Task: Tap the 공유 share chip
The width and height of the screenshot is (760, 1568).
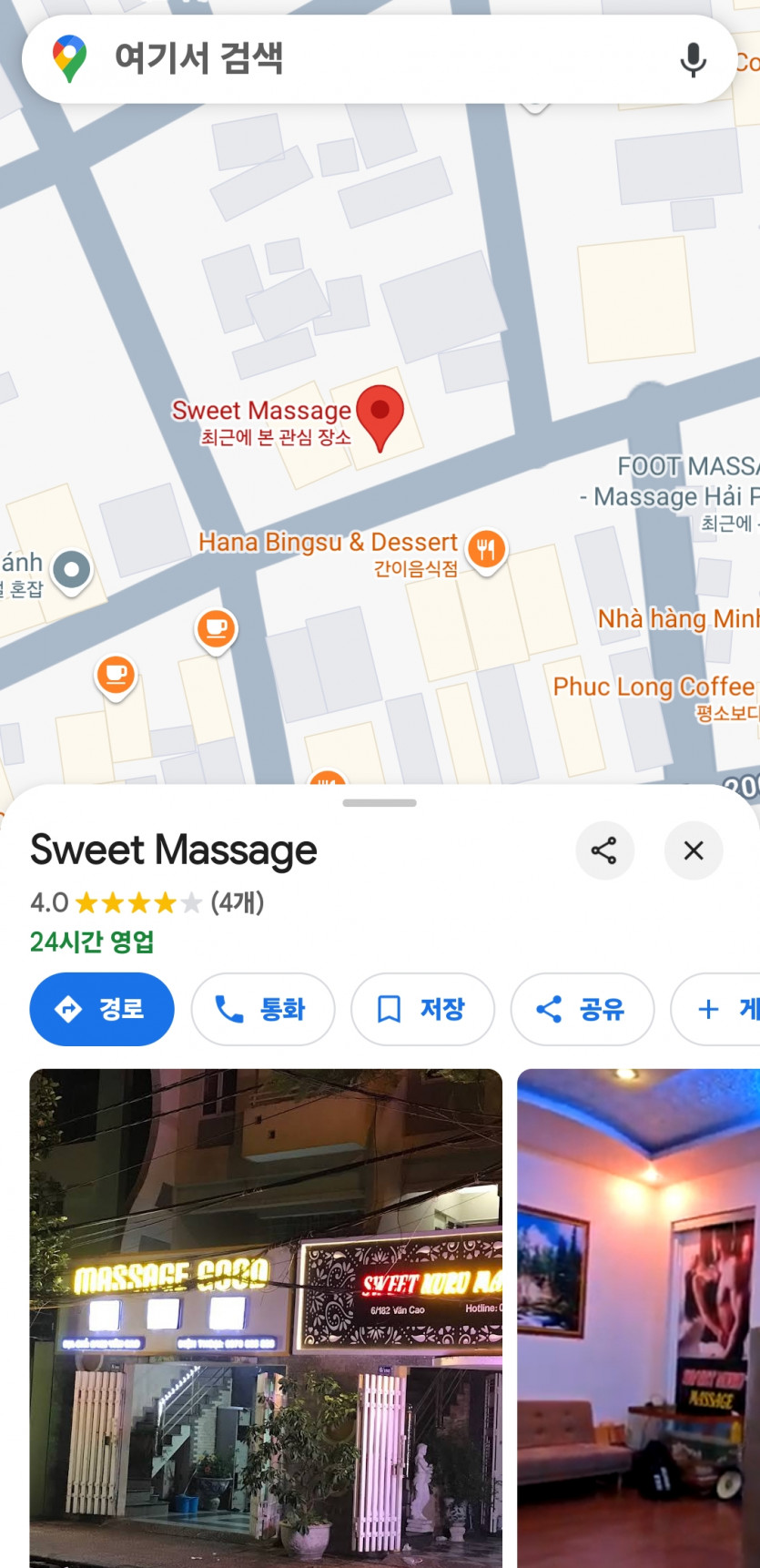Action: tap(582, 1009)
